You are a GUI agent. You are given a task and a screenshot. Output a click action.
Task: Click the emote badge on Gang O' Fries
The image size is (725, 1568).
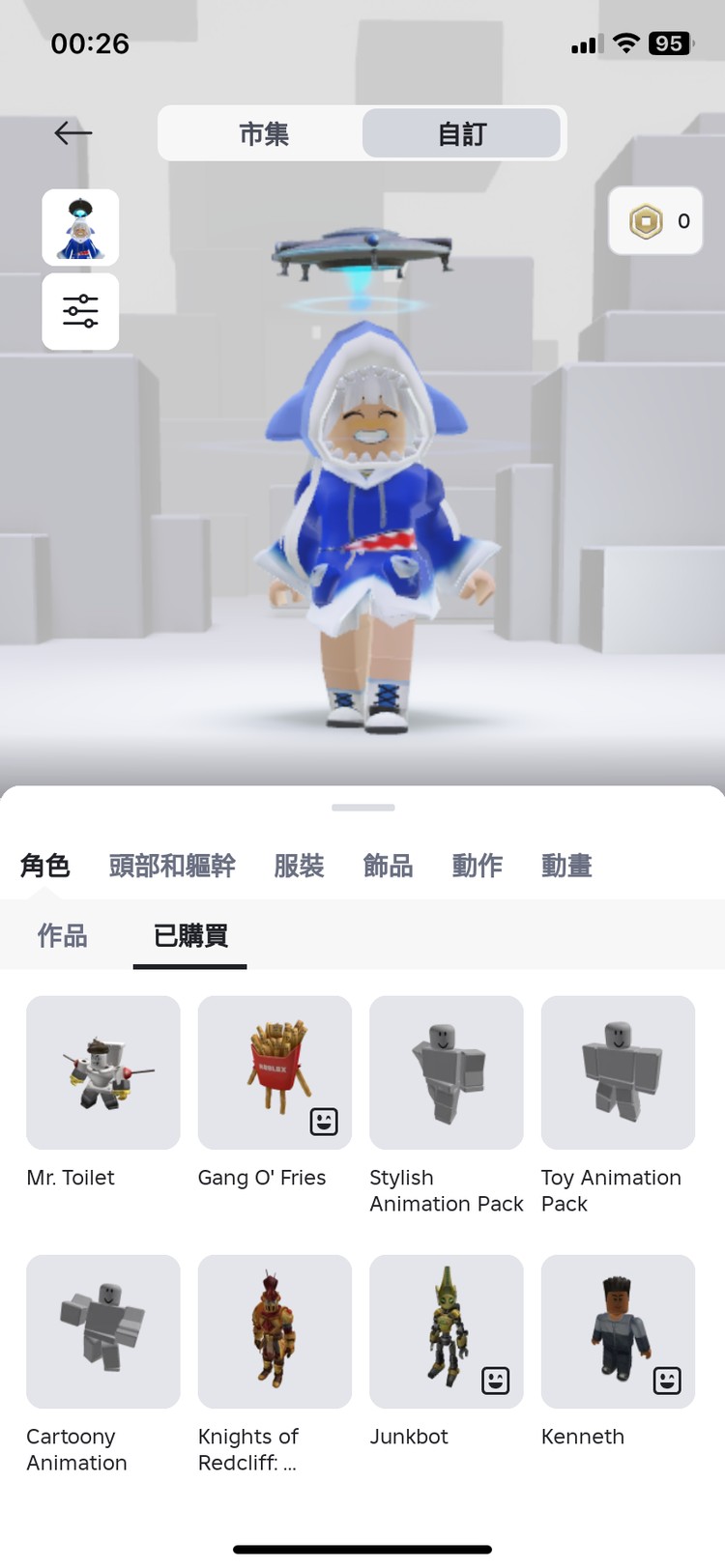pyautogui.click(x=323, y=1121)
